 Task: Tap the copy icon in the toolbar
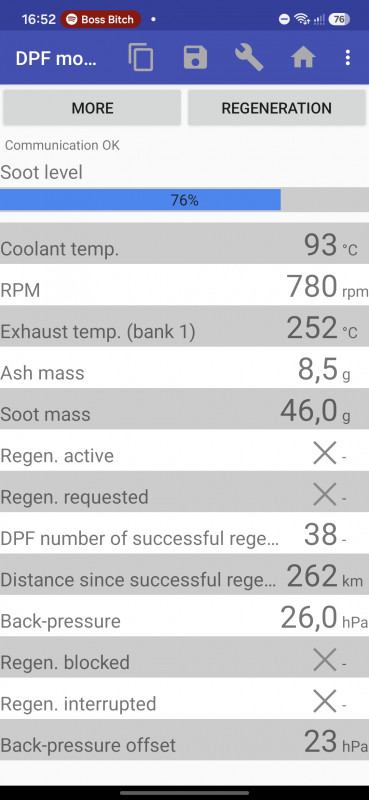[x=141, y=57]
